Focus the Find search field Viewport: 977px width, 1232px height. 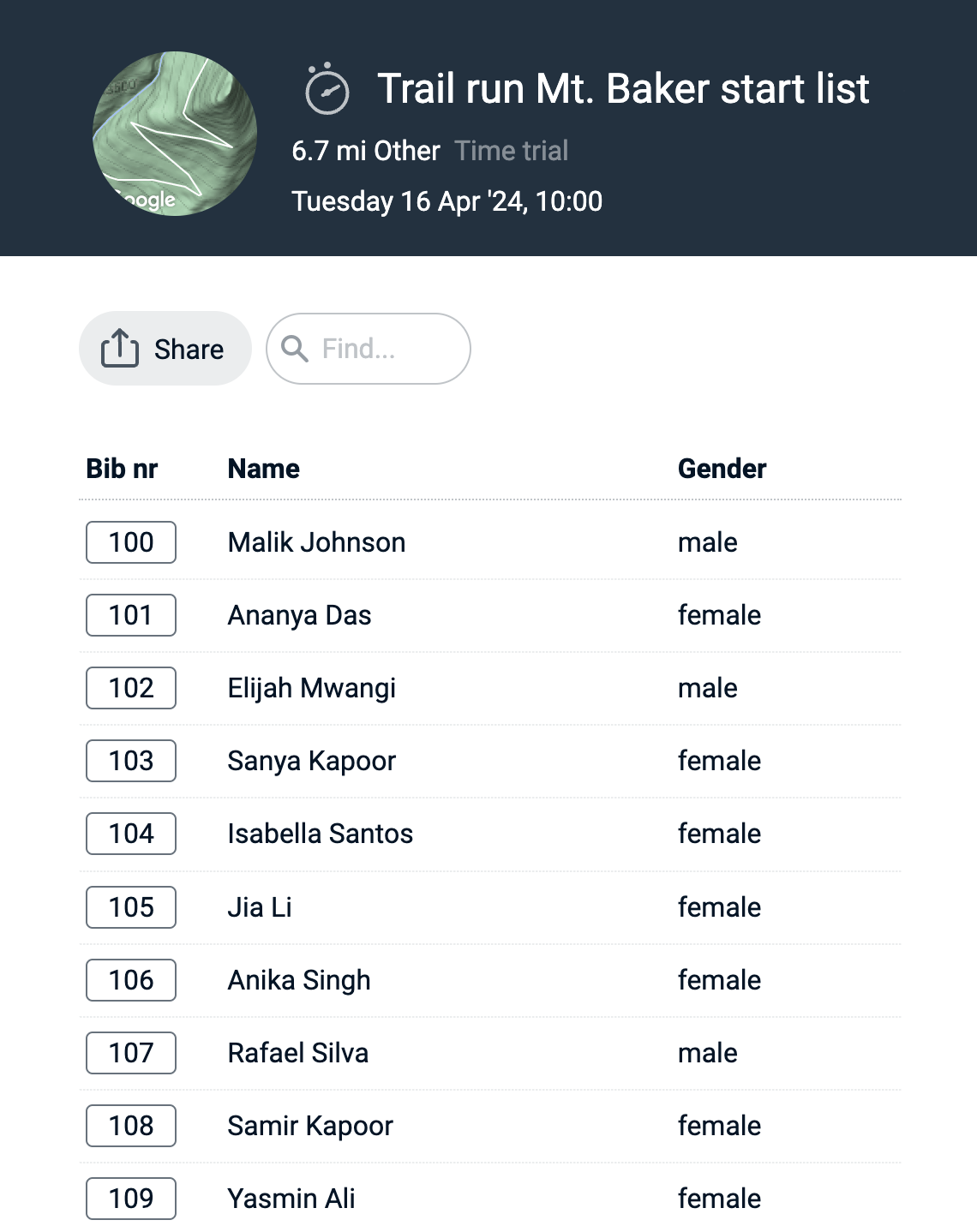pyautogui.click(x=377, y=349)
